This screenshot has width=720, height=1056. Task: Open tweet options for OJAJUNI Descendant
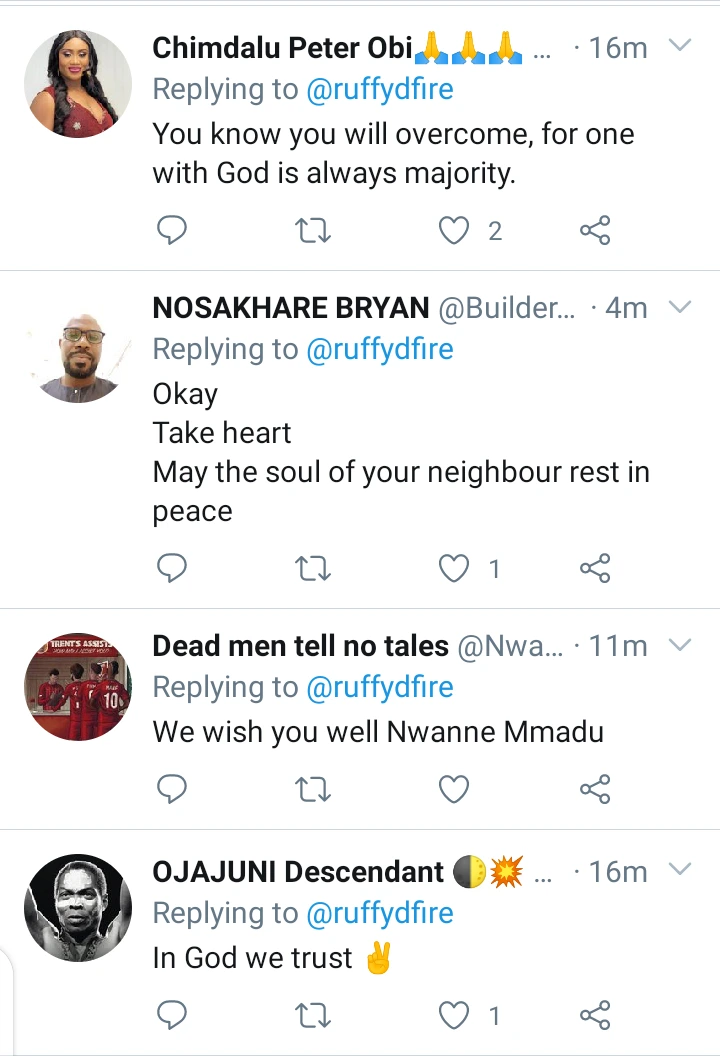point(679,870)
